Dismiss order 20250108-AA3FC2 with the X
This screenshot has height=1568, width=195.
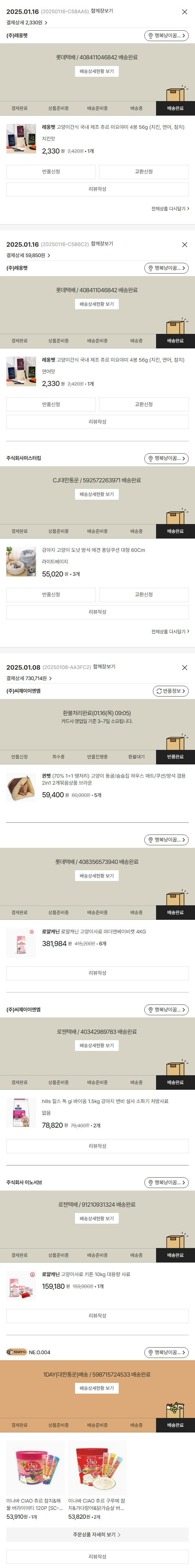coord(185,668)
